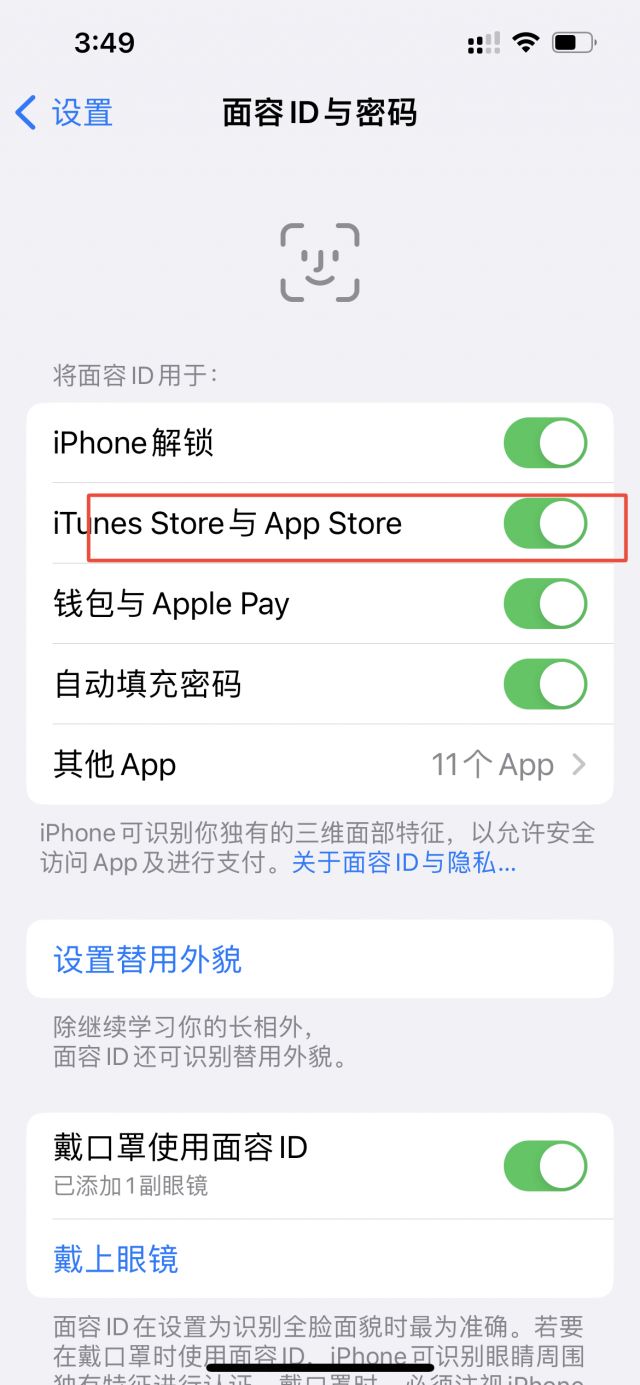Tap 设置替用外貌

point(148,960)
